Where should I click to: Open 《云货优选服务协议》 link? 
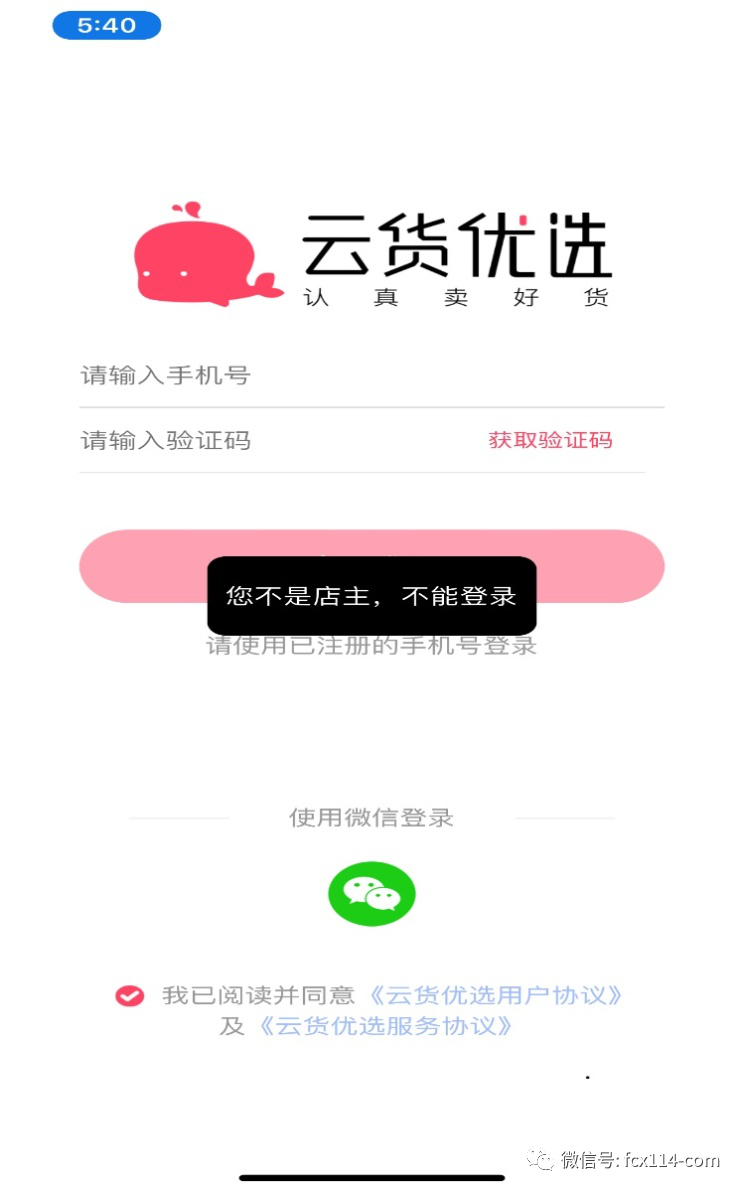point(385,1026)
